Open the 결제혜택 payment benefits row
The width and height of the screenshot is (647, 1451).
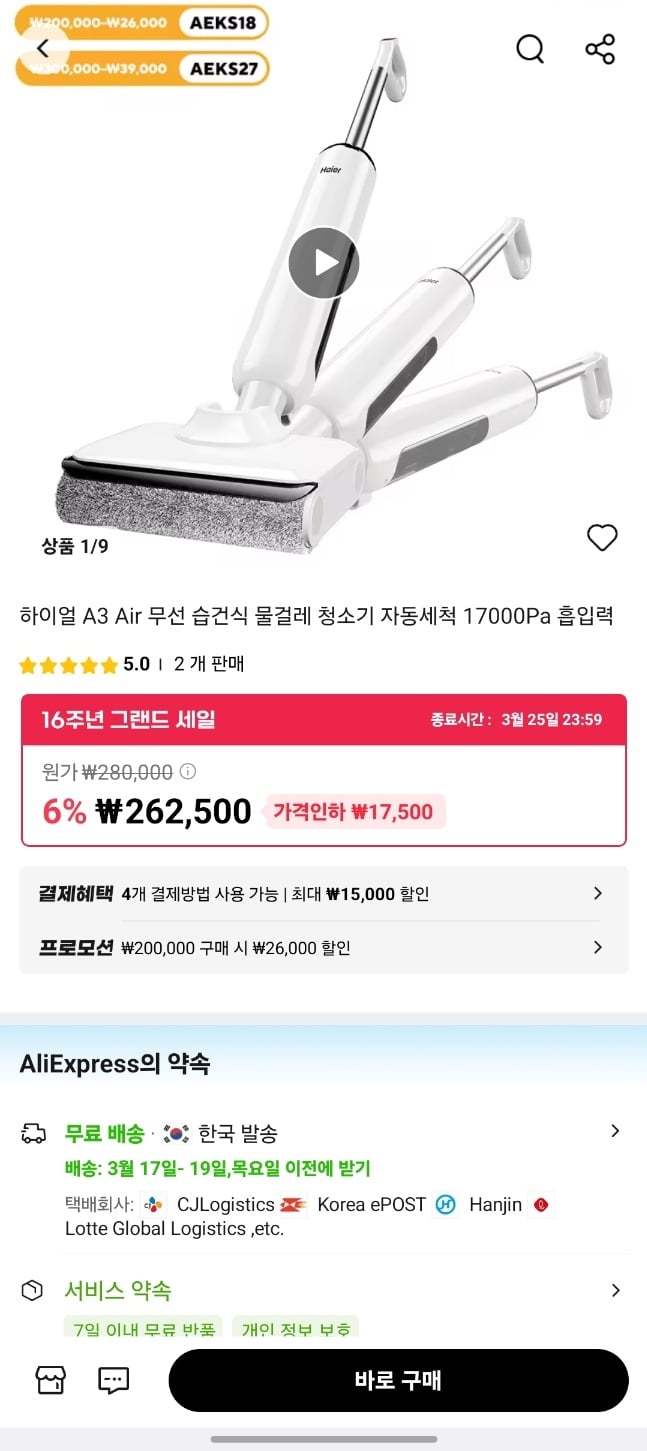tap(324, 894)
